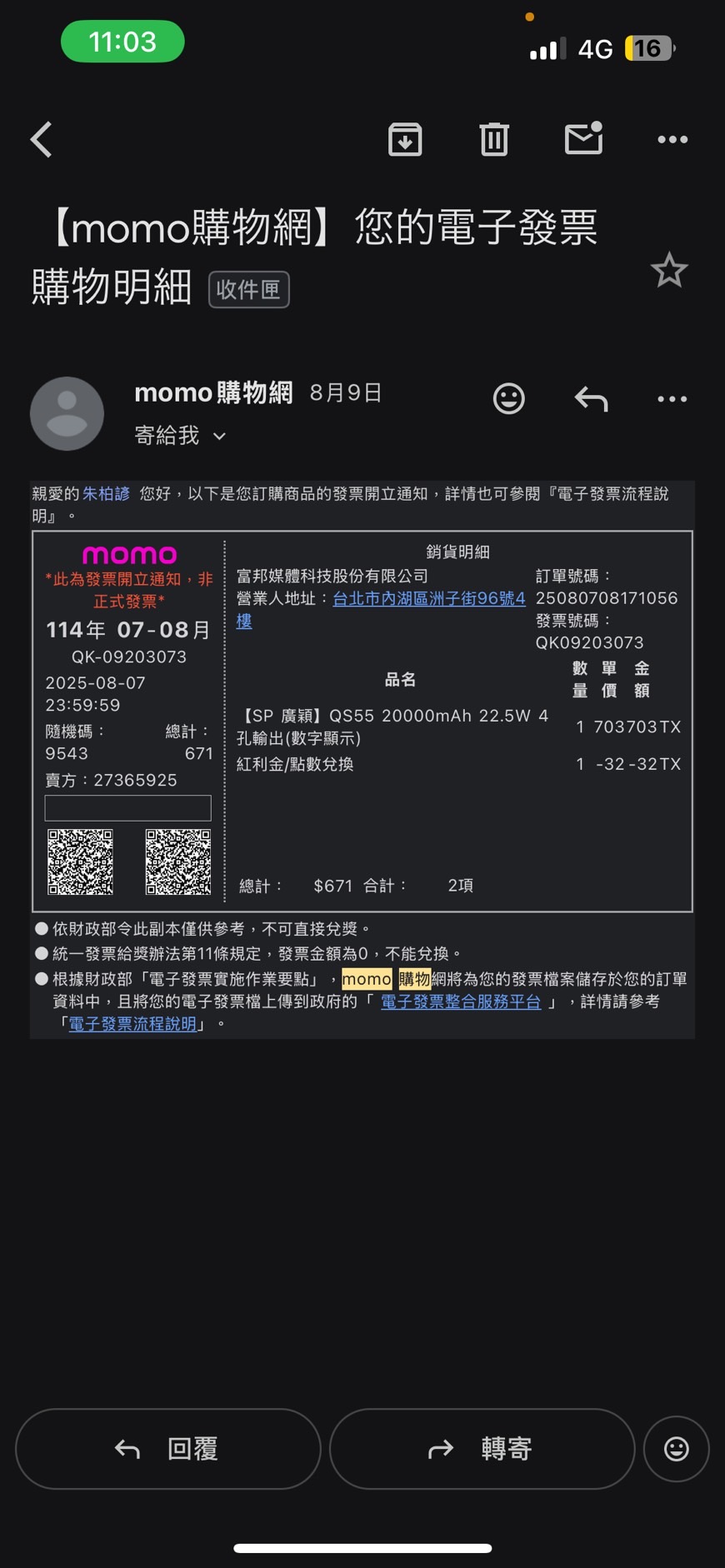Tap the 收件匣 label chip
Screen dimensions: 725x1568
click(248, 290)
